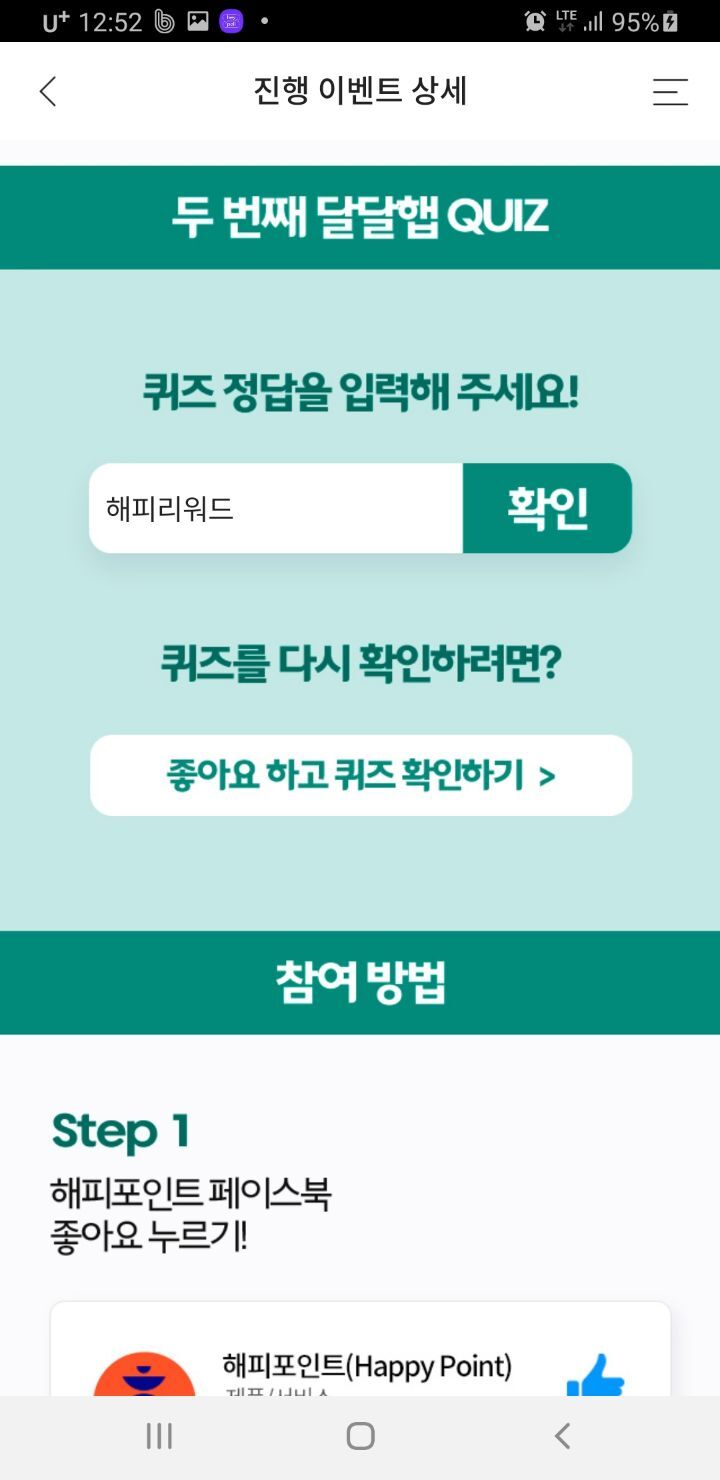Open the hamburger menu
The height and width of the screenshot is (1480, 720).
[x=670, y=92]
